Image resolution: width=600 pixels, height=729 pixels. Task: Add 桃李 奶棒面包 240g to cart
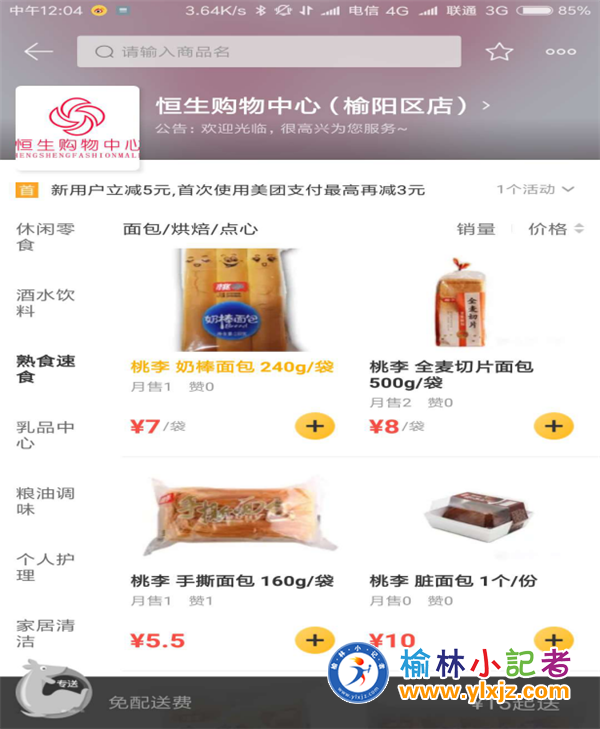(315, 426)
